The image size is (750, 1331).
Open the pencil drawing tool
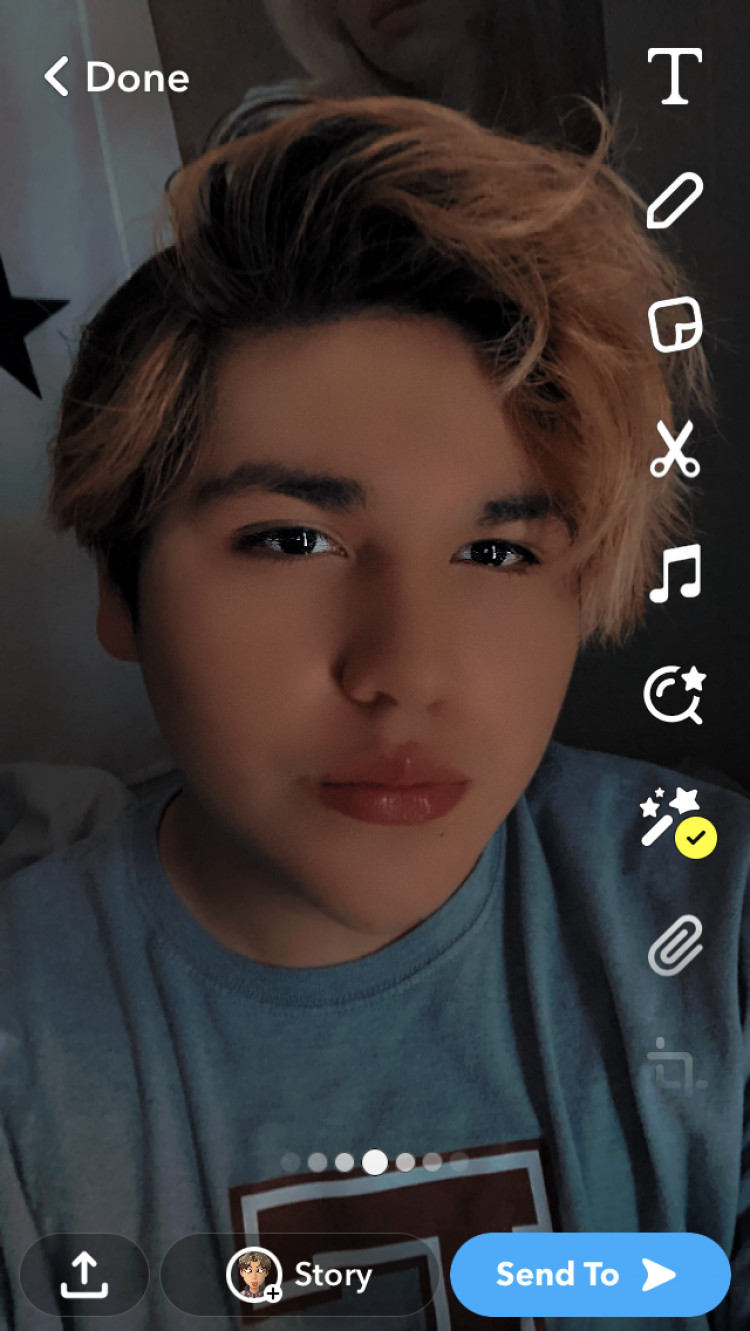675,200
